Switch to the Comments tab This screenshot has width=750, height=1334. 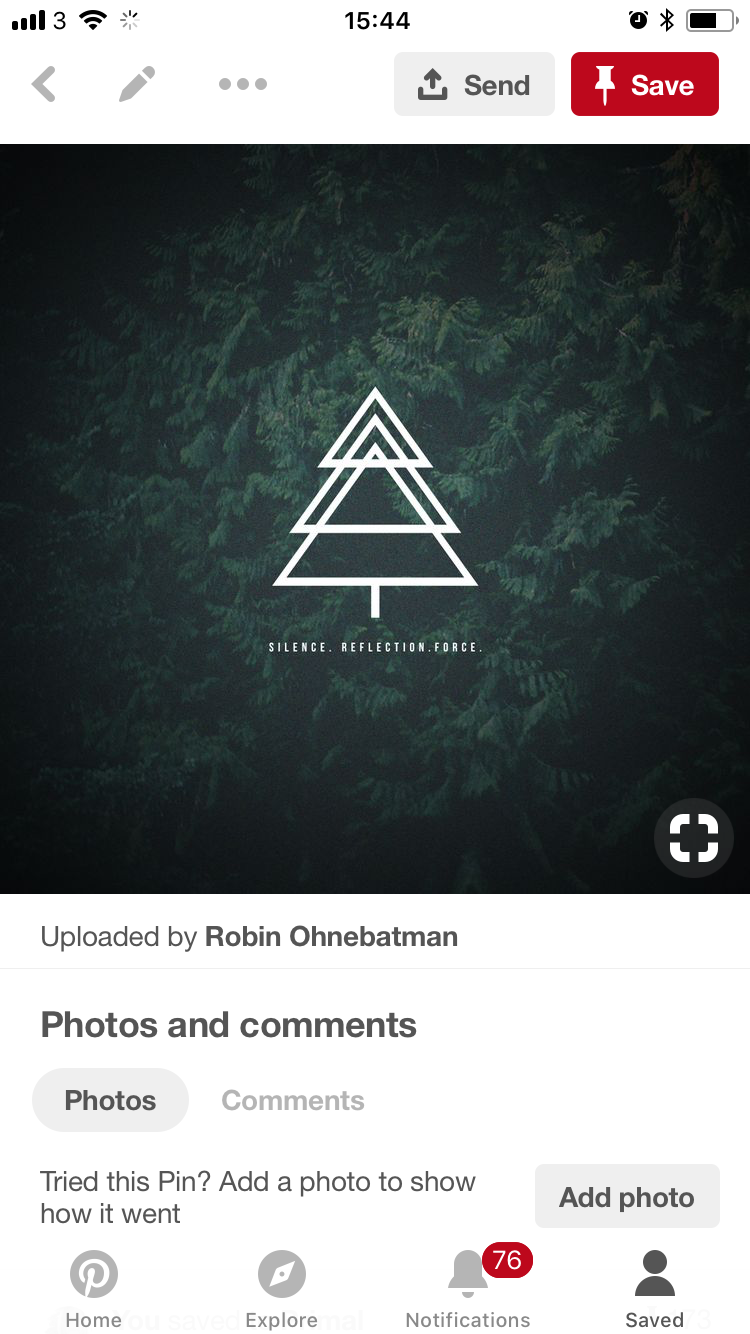point(293,1100)
